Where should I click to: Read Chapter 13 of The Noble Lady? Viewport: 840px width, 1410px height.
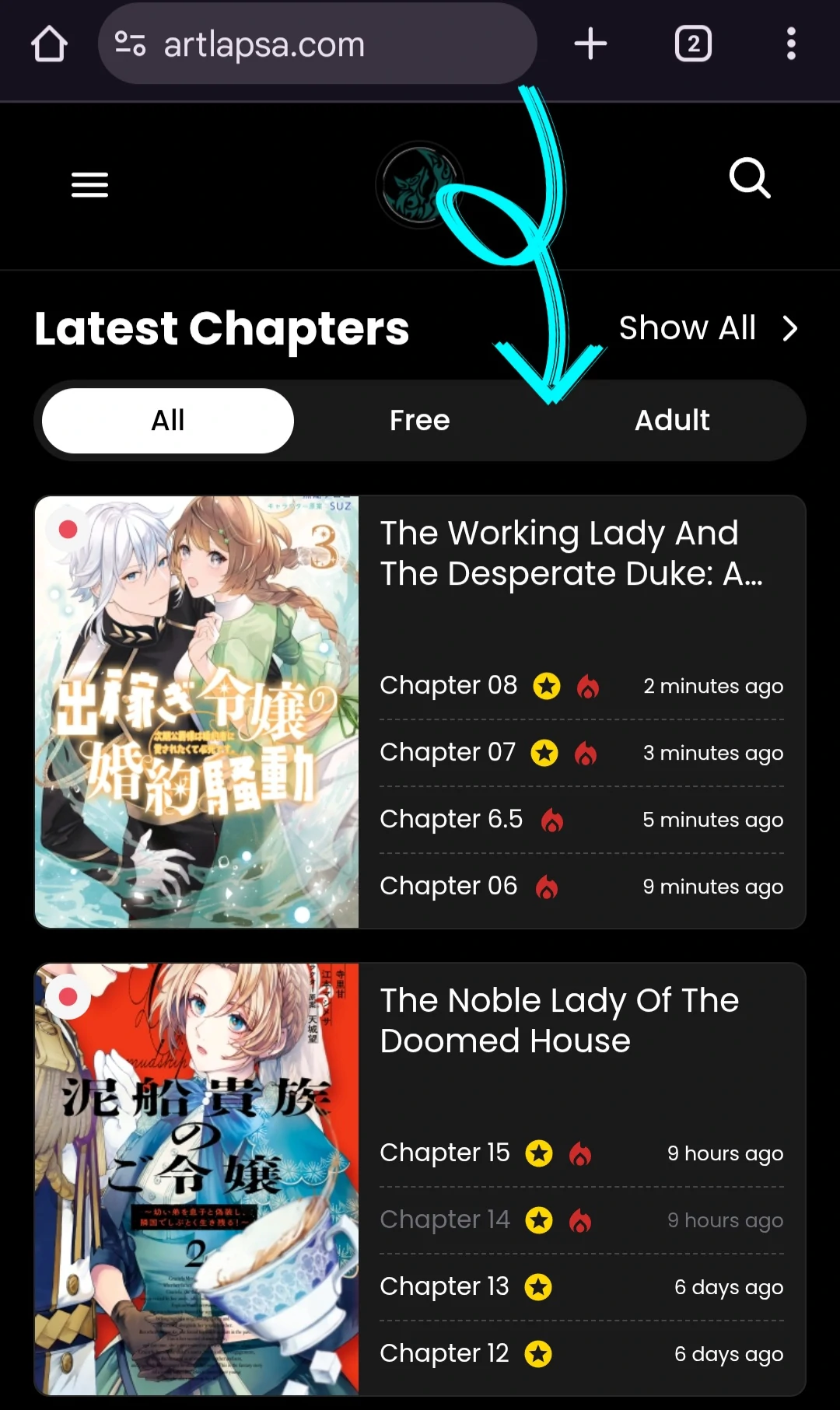coord(445,1286)
